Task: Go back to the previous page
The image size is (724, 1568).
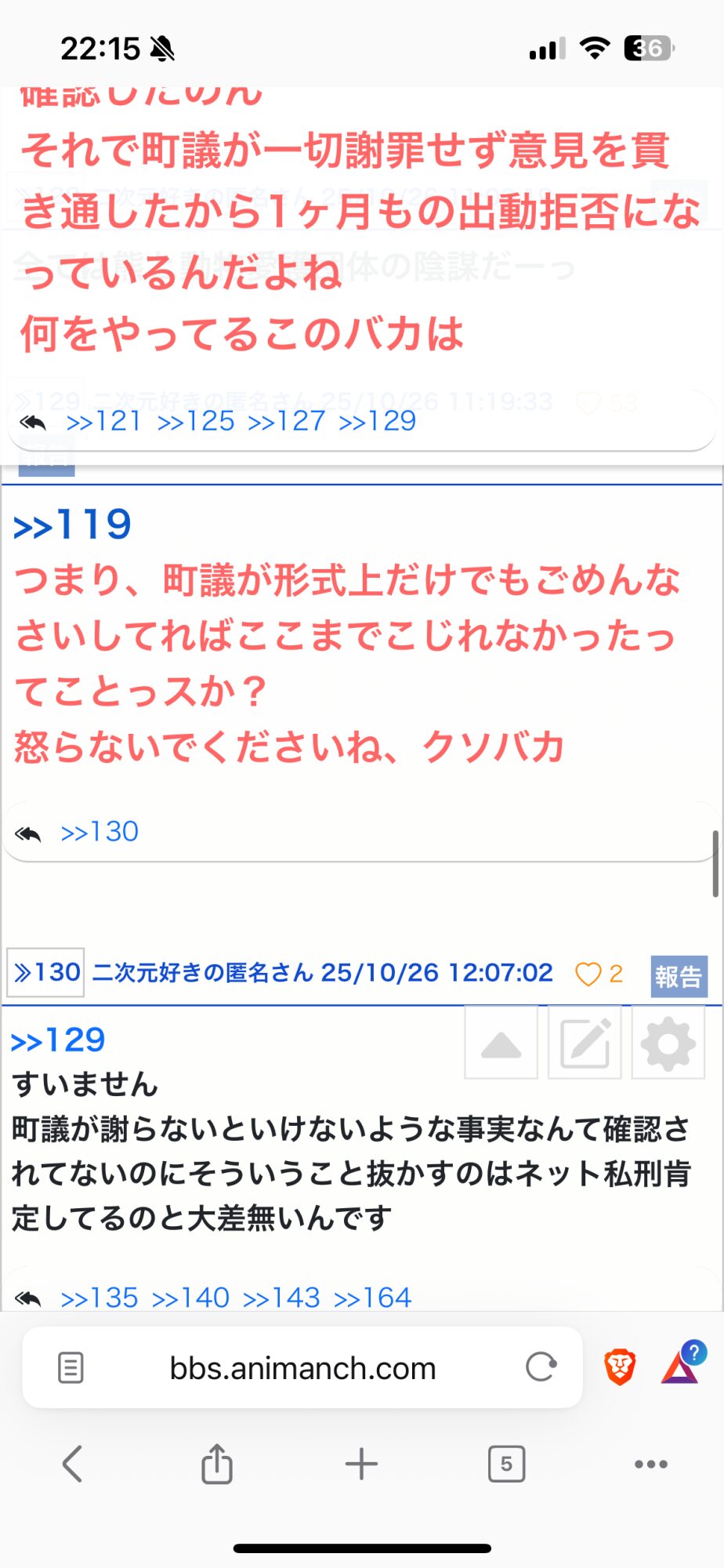Action: 72,1464
